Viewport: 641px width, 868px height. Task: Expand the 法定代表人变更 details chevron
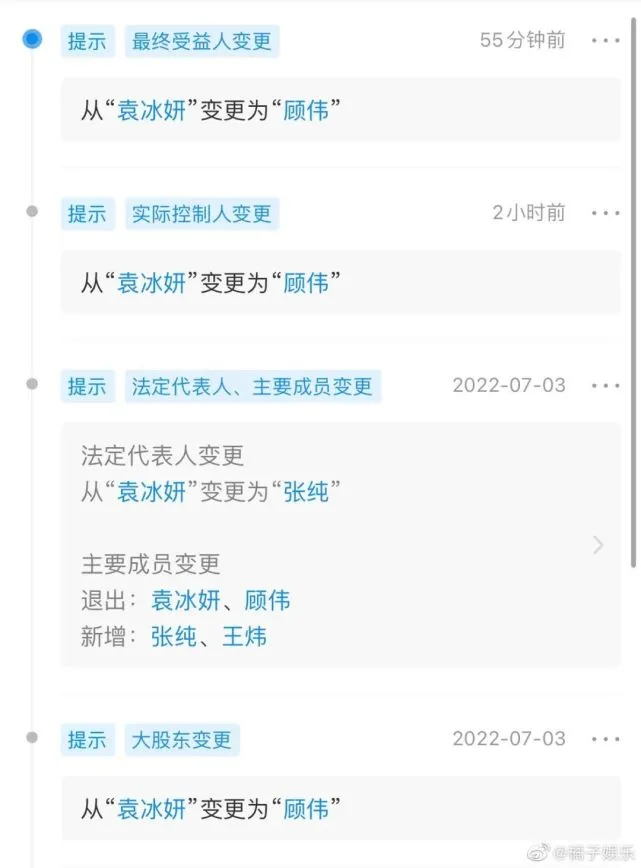[598, 545]
